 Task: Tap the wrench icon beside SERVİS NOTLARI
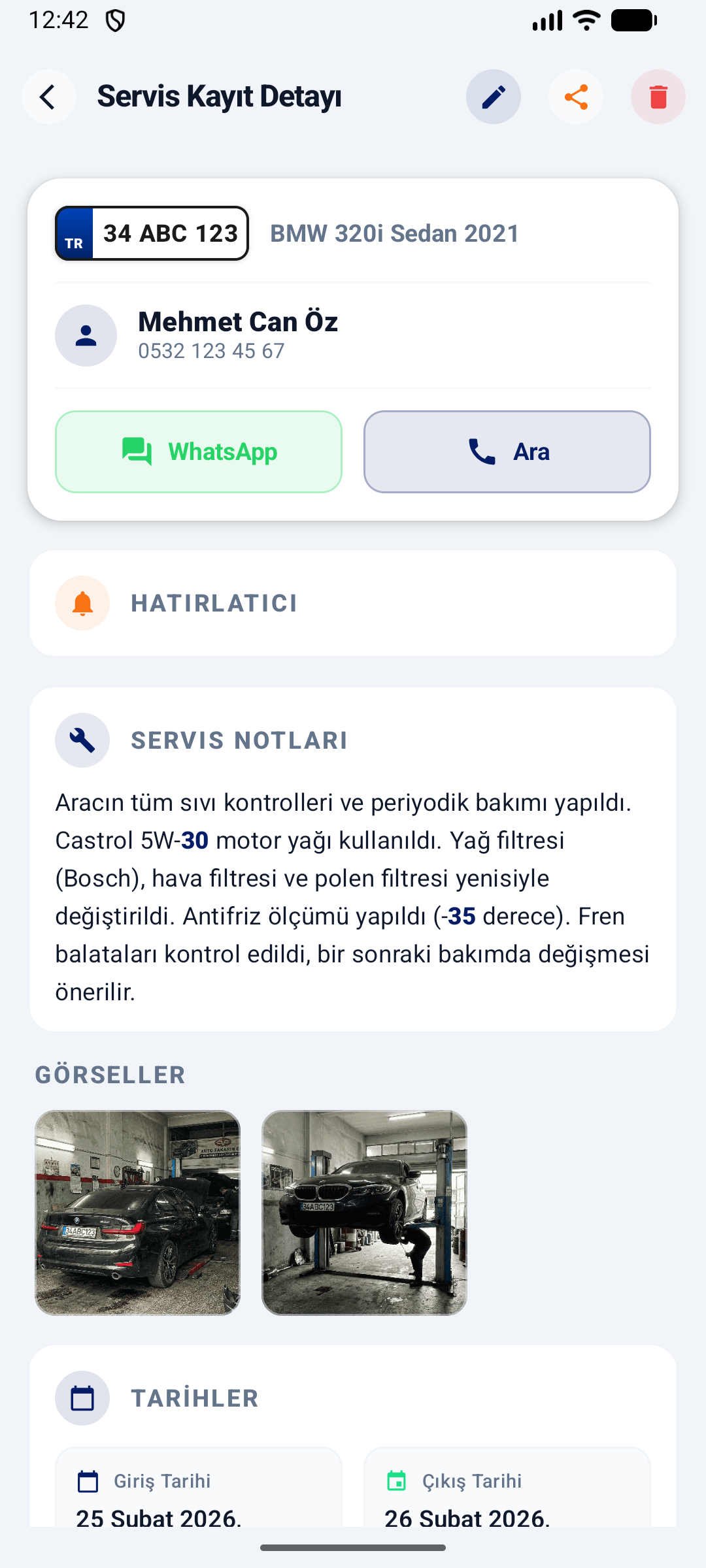82,740
